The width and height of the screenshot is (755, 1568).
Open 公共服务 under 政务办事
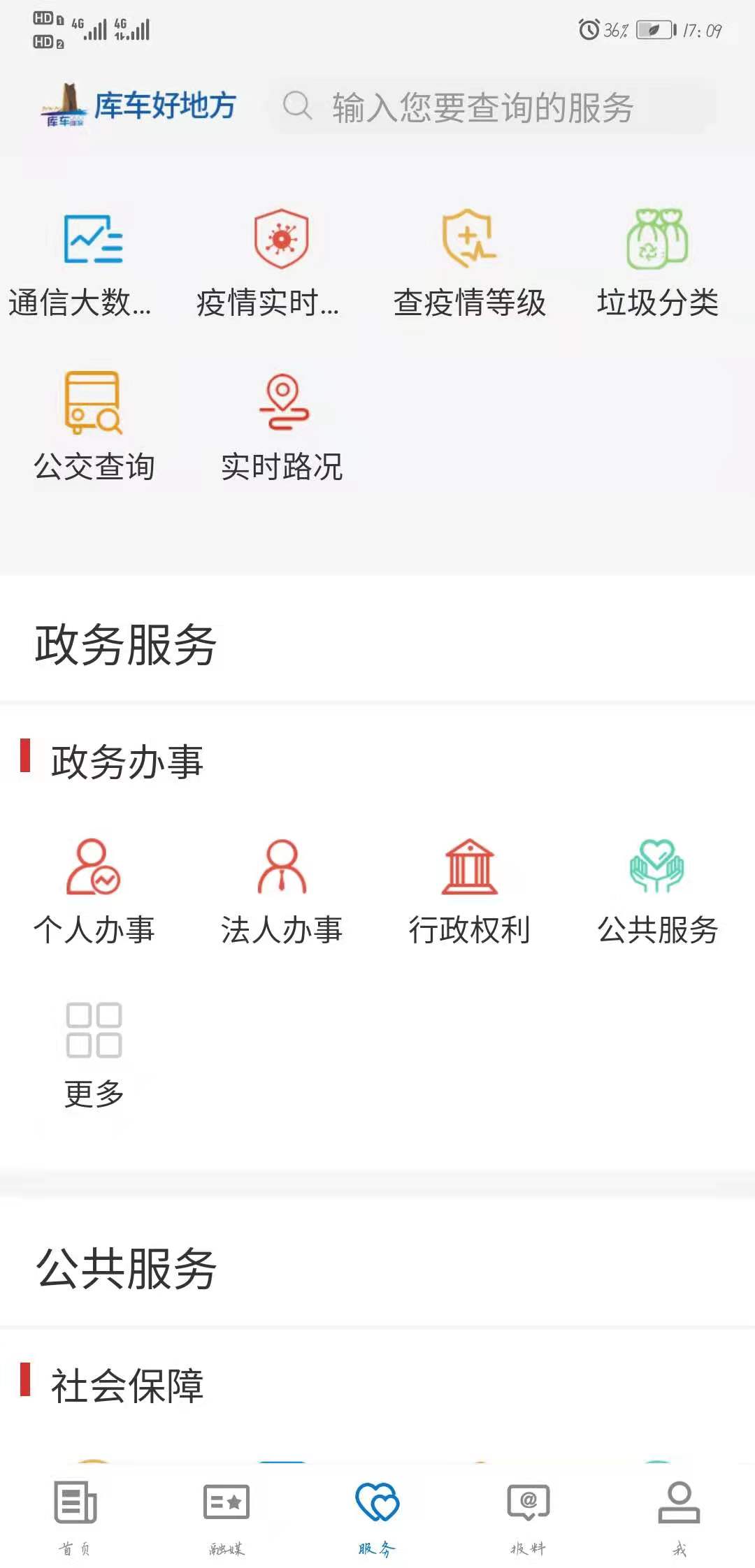click(657, 891)
